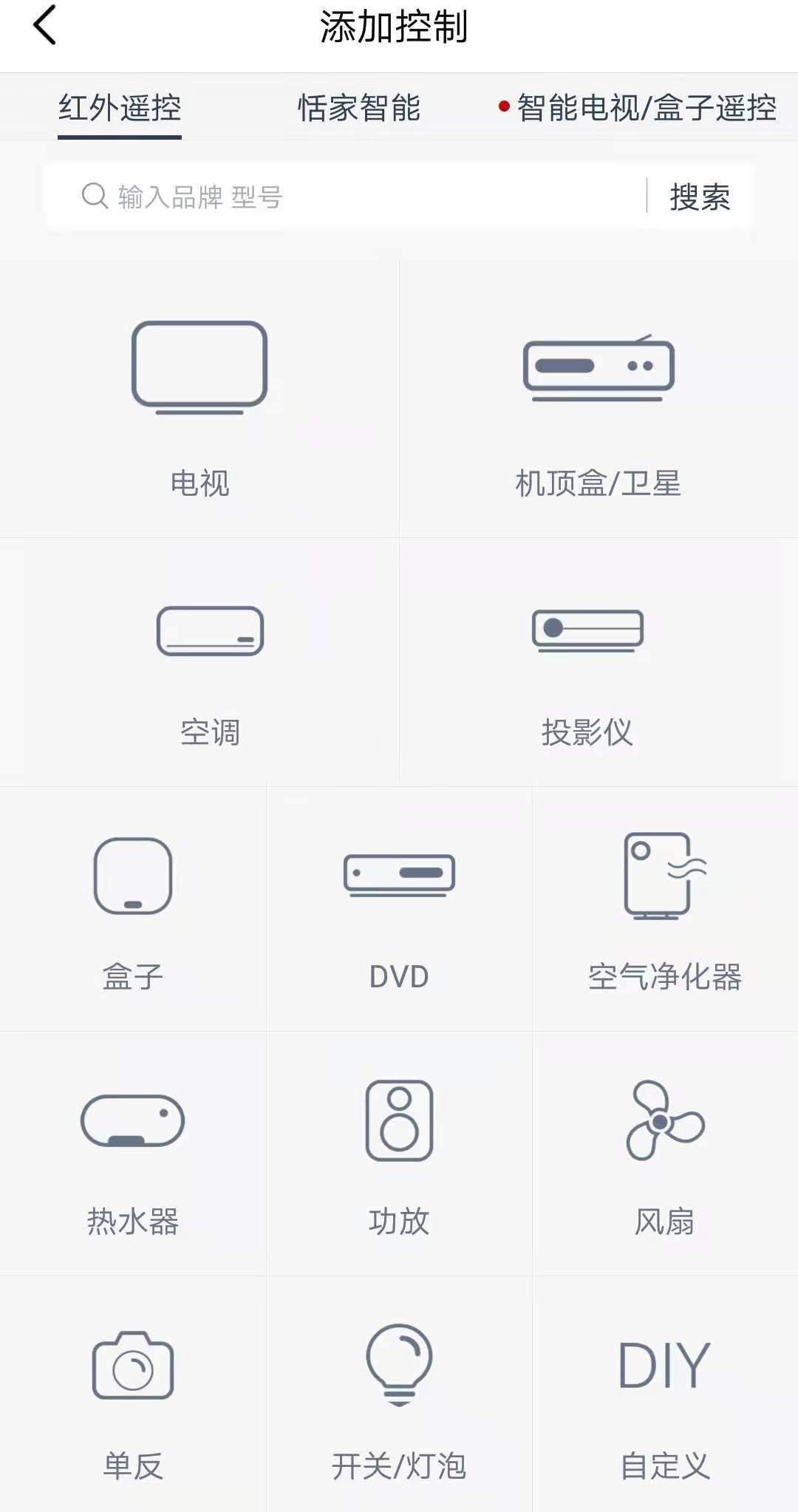The width and height of the screenshot is (798, 1512).
Task: Open the 开关/灯泡 tile
Action: pyautogui.click(x=399, y=1394)
